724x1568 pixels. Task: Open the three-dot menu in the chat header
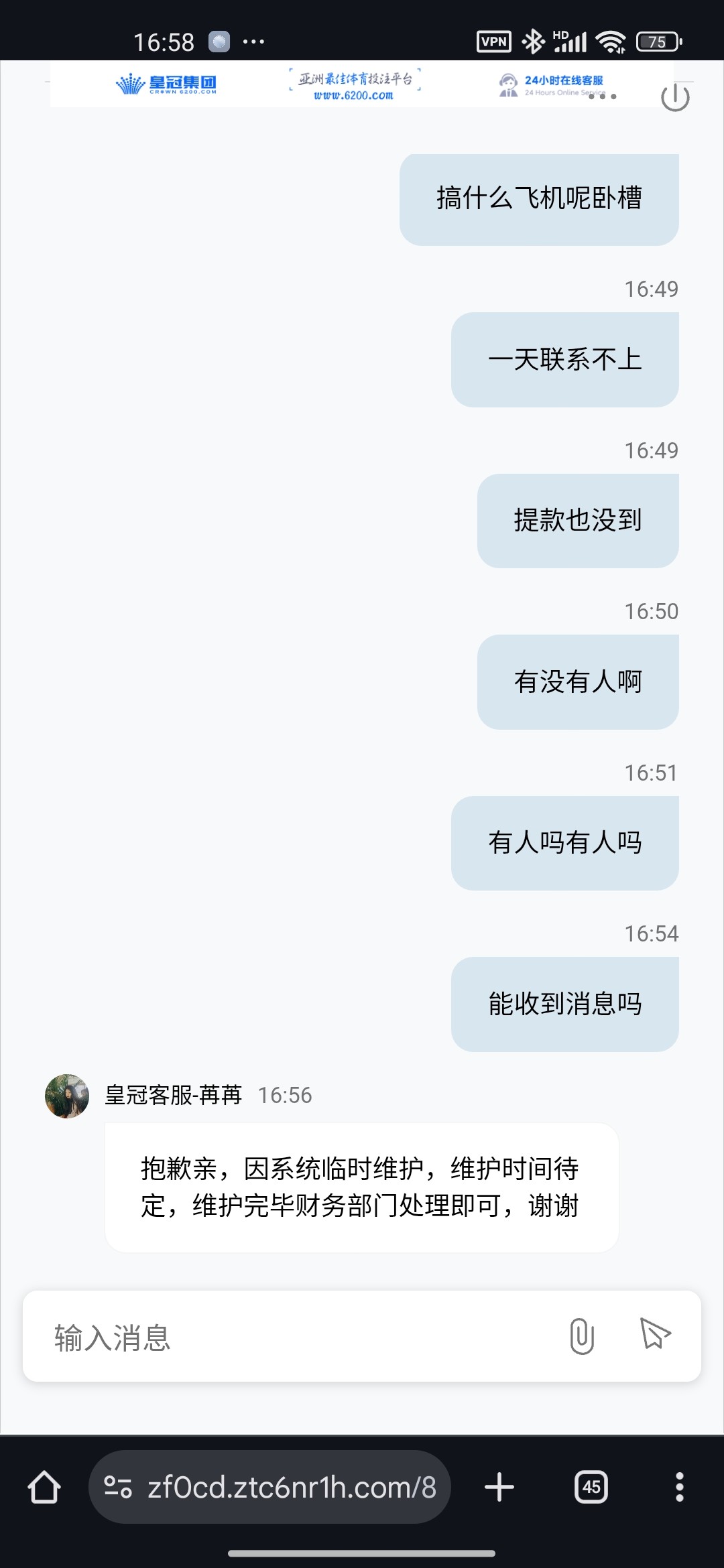(602, 96)
